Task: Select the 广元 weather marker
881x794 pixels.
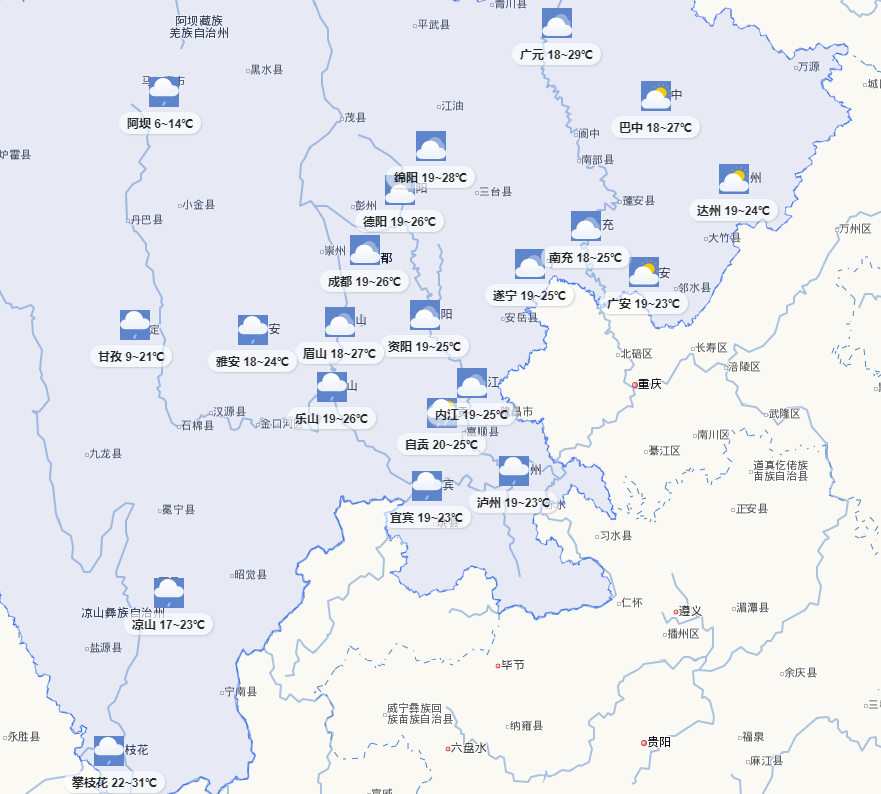Action: pyautogui.click(x=557, y=23)
